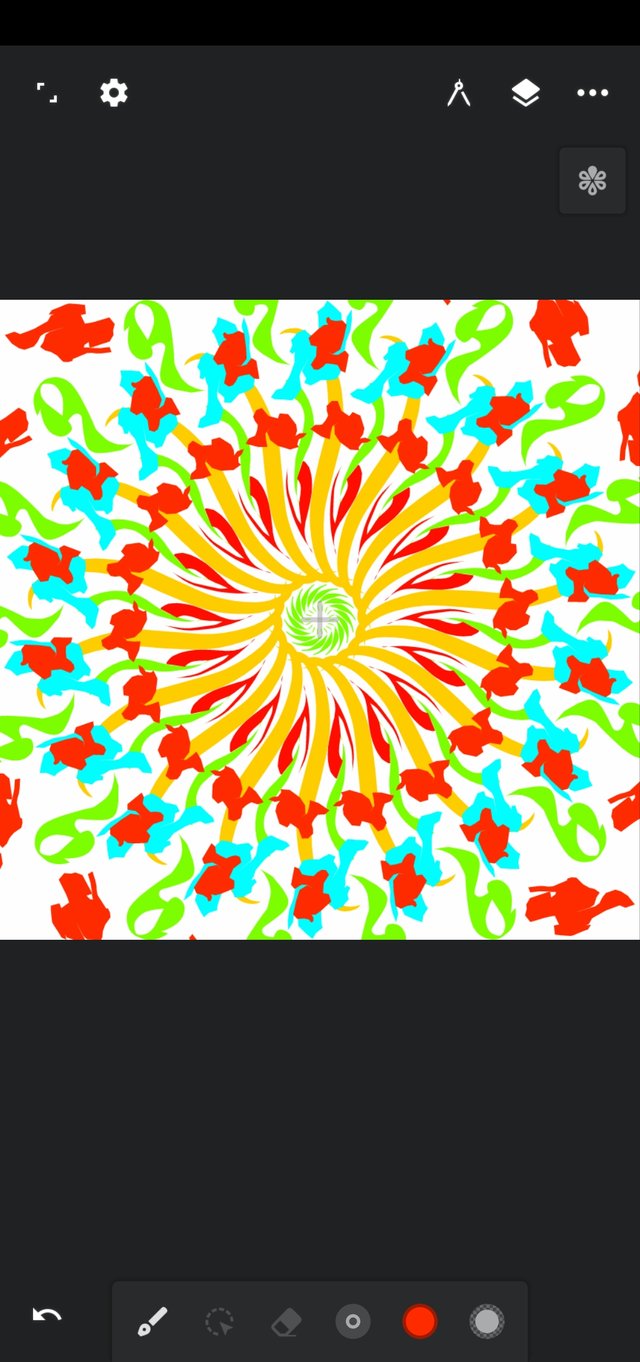Select the lasso selection tool
This screenshot has width=640, height=1362.
(x=219, y=1322)
